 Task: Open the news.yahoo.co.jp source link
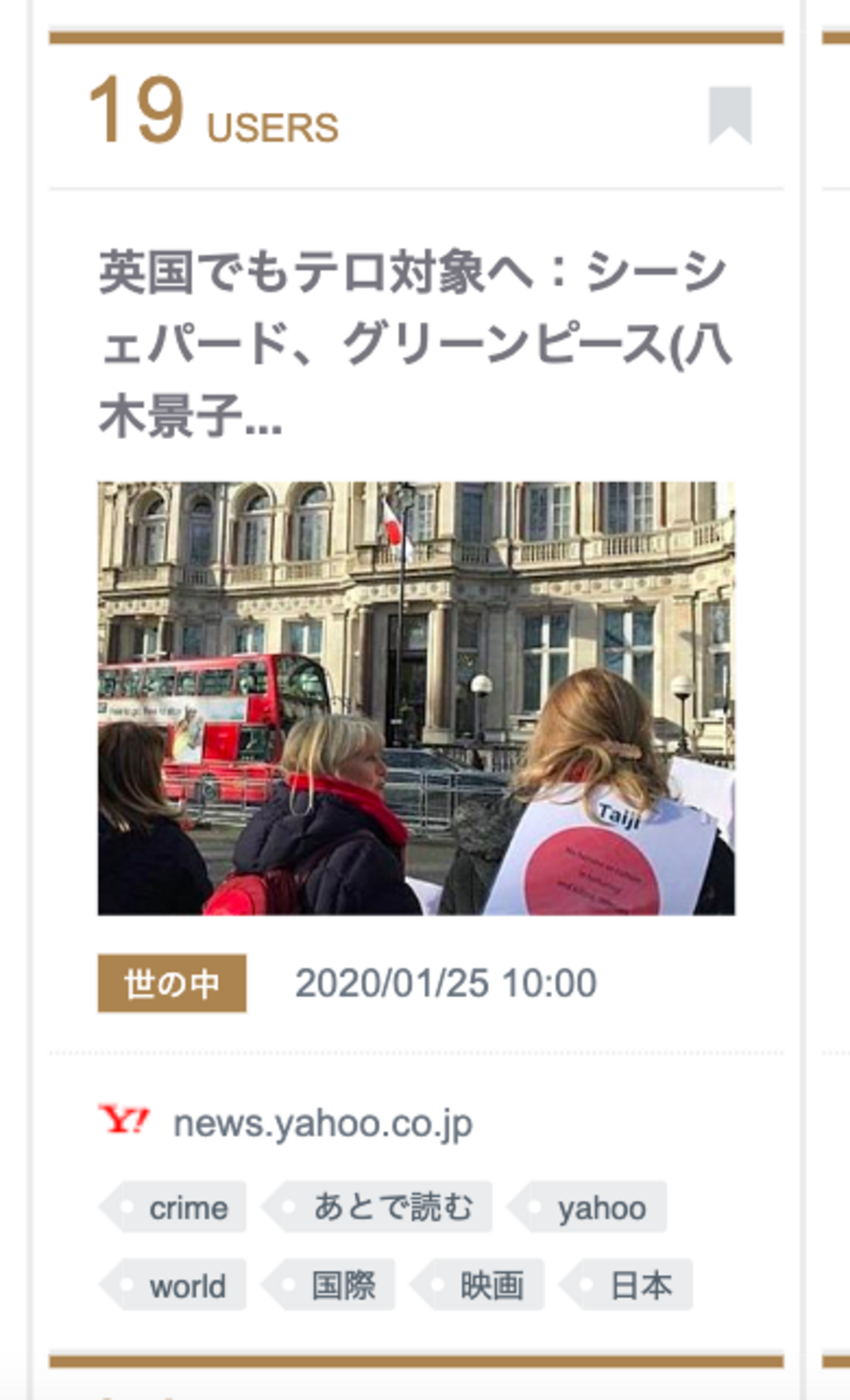coord(322,1123)
